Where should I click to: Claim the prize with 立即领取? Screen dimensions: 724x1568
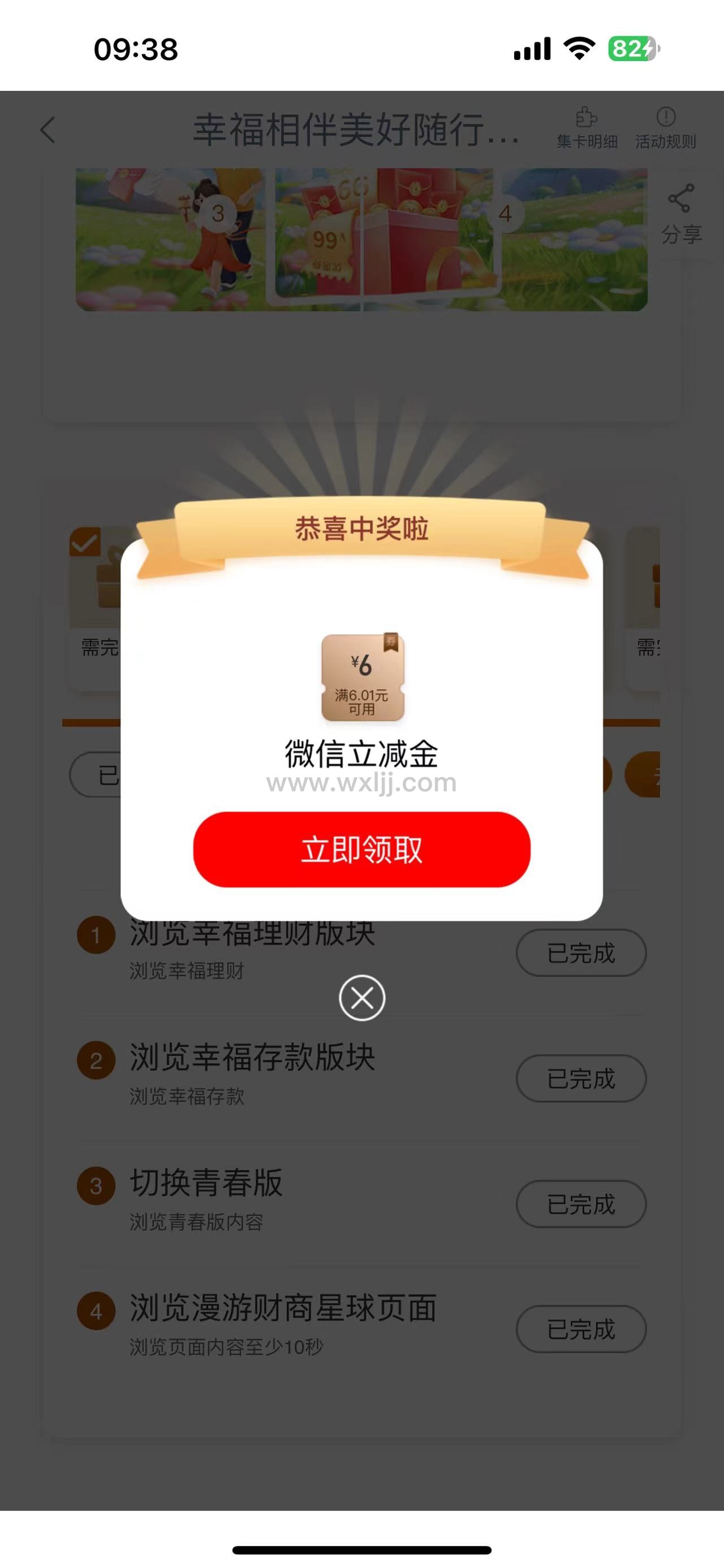[x=361, y=849]
